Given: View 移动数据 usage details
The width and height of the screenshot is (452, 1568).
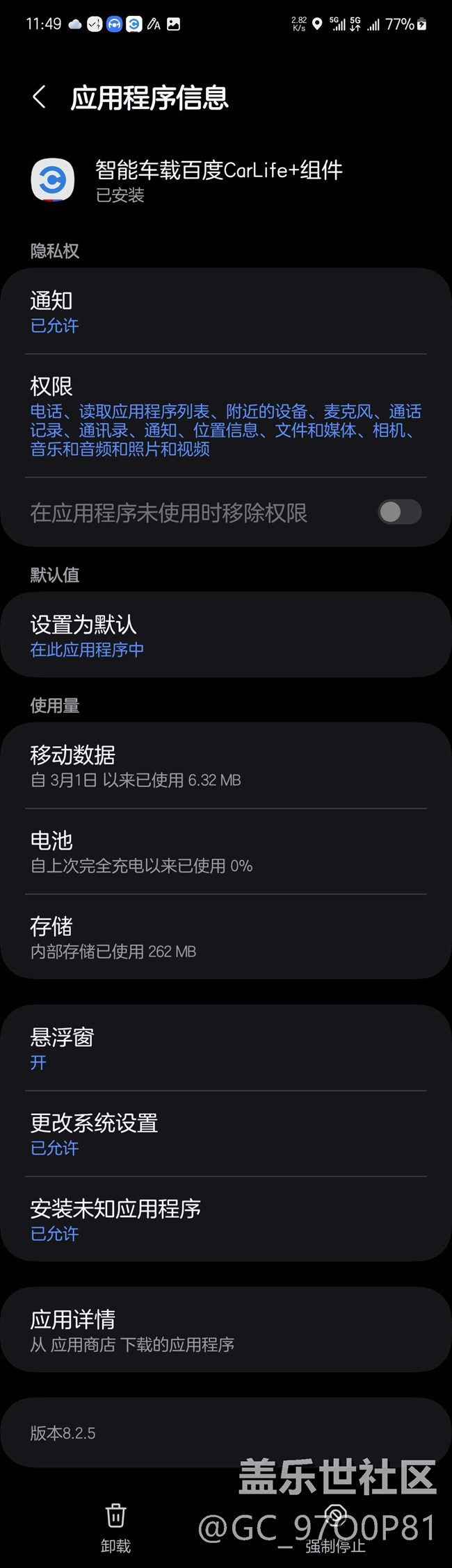Looking at the screenshot, I should coord(226,766).
